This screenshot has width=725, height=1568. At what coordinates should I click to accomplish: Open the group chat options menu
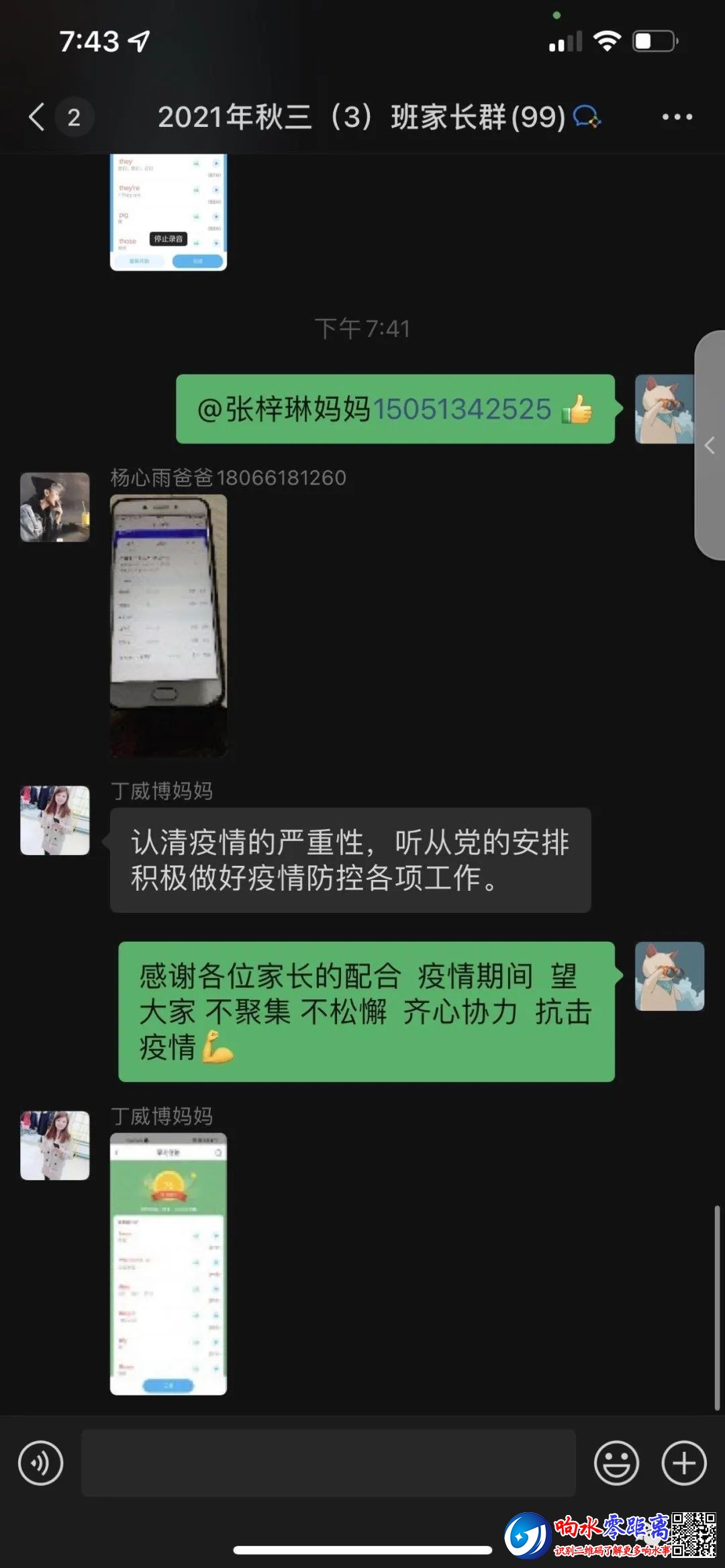677,117
